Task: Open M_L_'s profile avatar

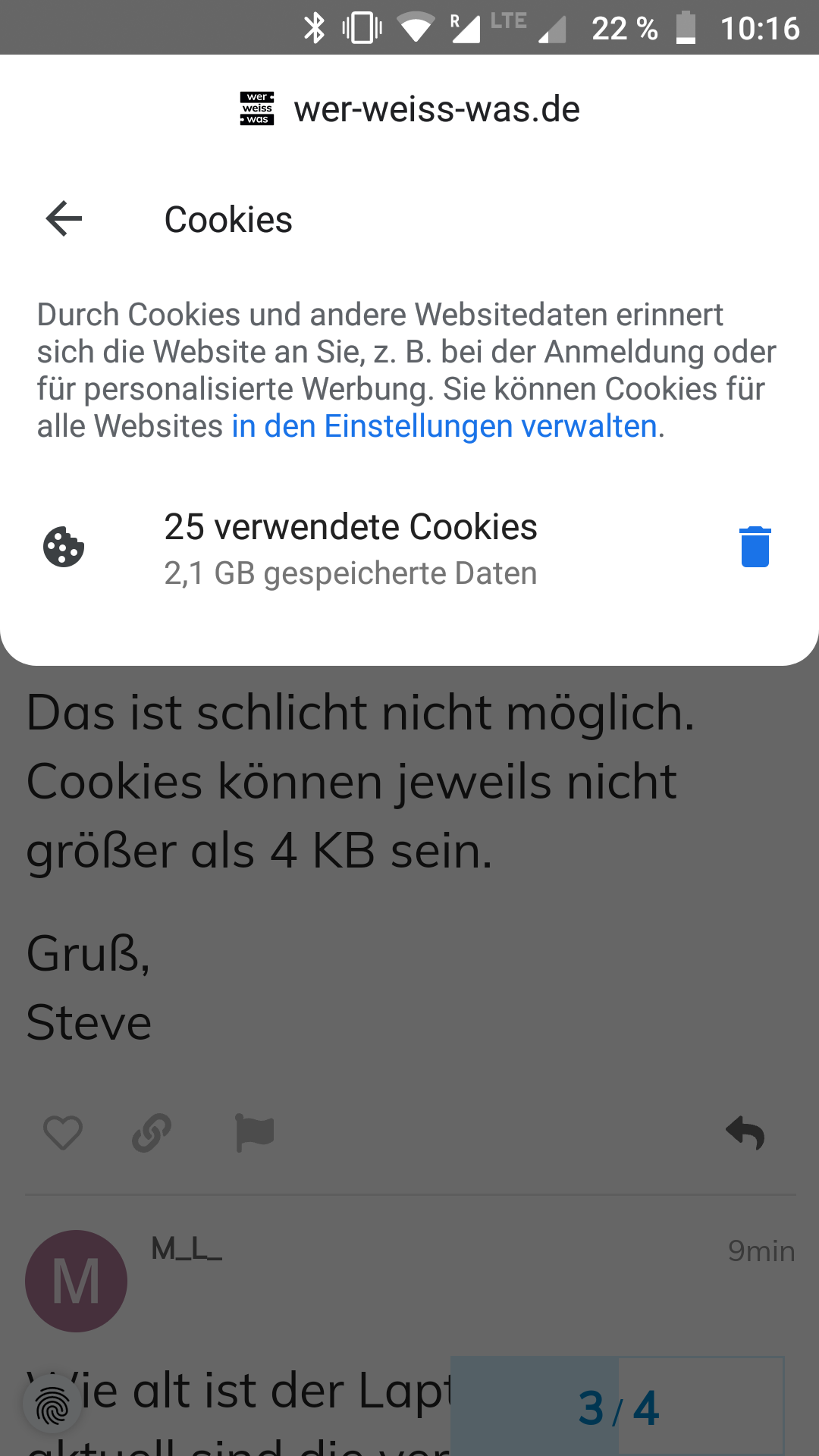Action: [x=76, y=1281]
